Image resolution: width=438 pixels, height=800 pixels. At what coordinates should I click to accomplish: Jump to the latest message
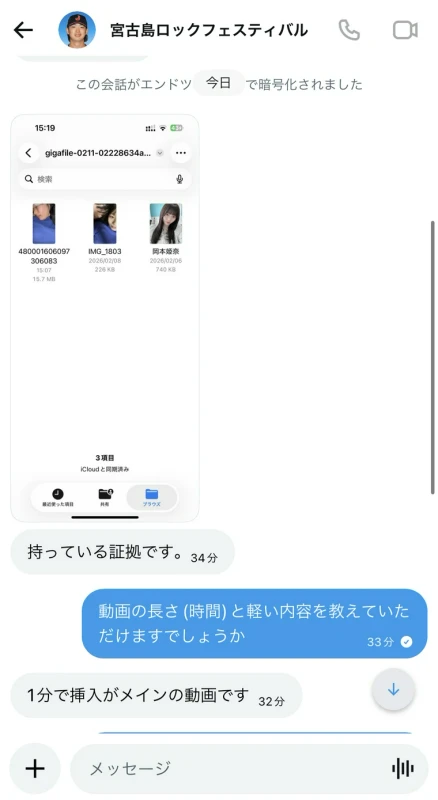point(393,690)
